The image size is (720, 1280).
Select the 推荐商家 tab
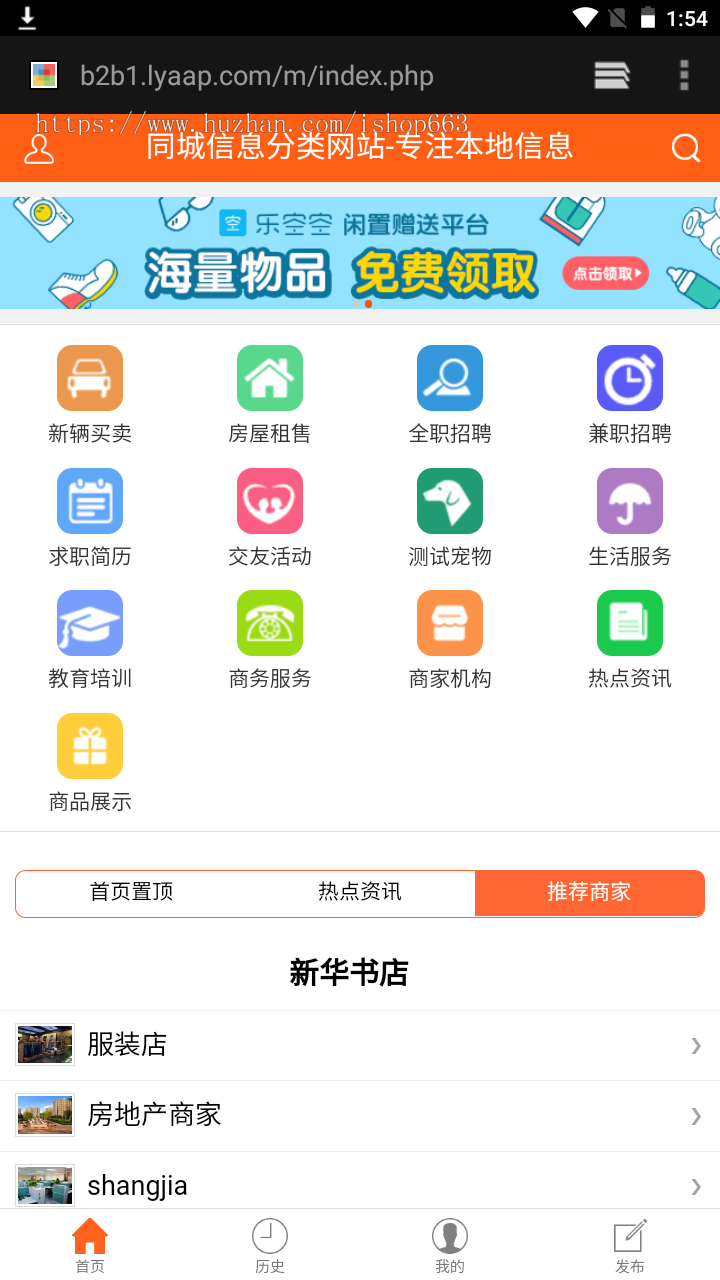pyautogui.click(x=589, y=892)
